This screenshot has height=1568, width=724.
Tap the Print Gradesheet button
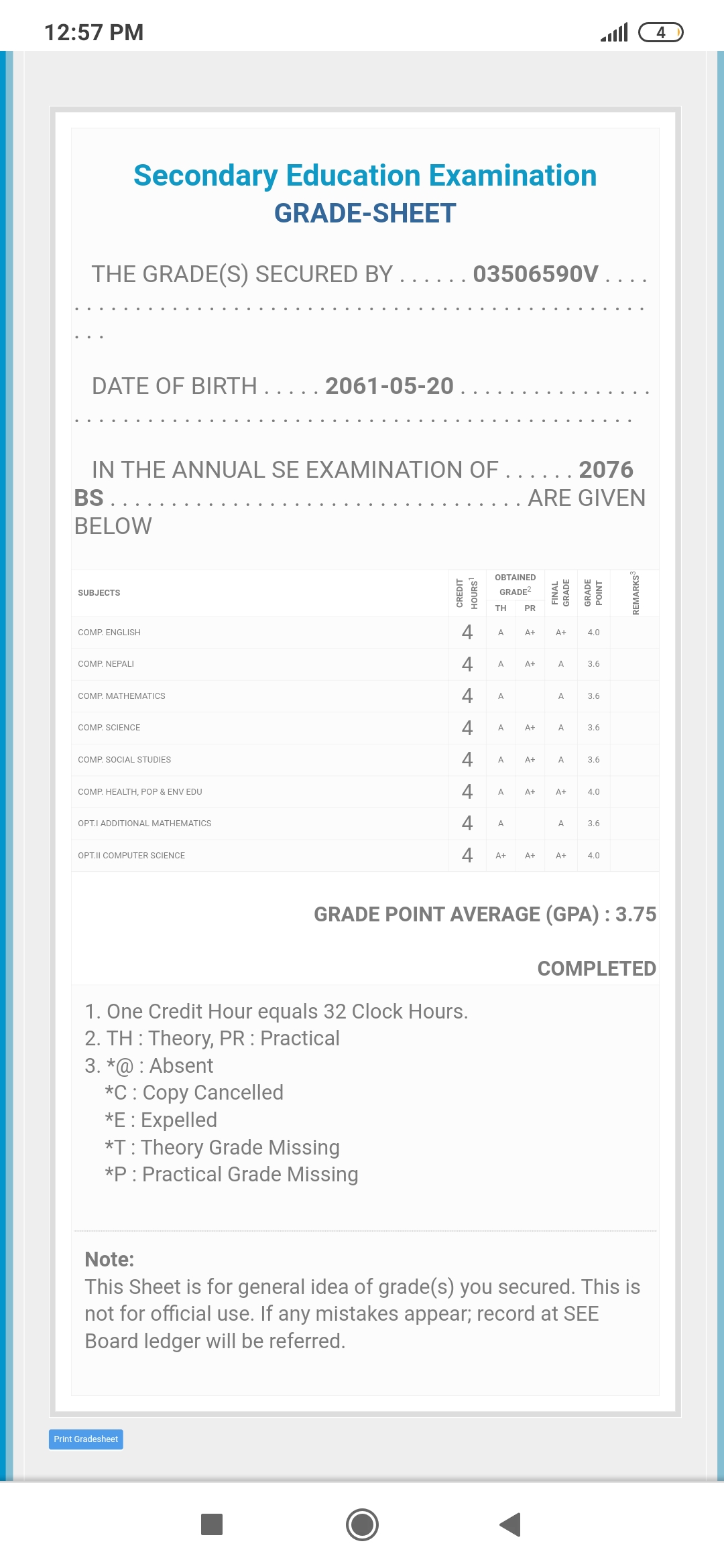click(x=86, y=1439)
